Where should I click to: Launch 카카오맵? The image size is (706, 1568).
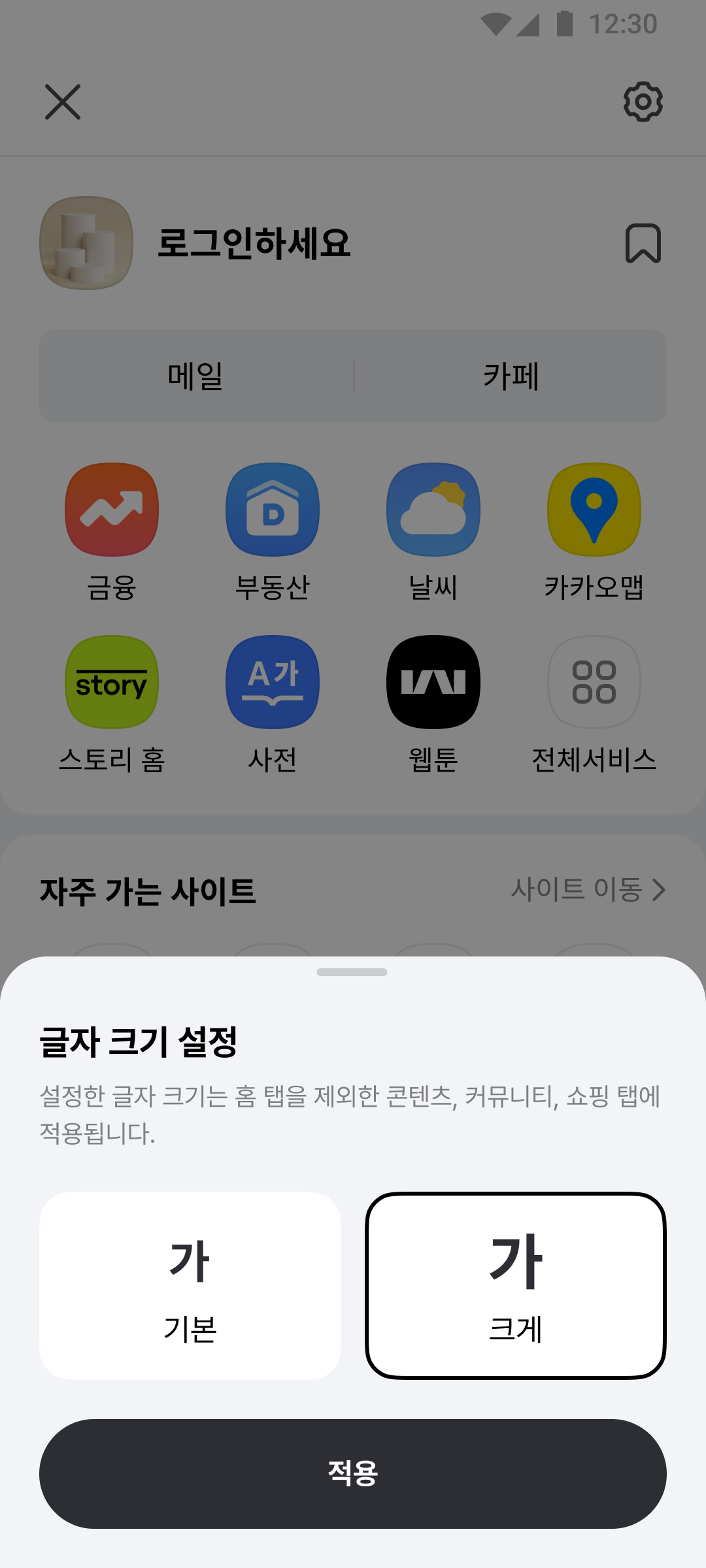point(594,532)
